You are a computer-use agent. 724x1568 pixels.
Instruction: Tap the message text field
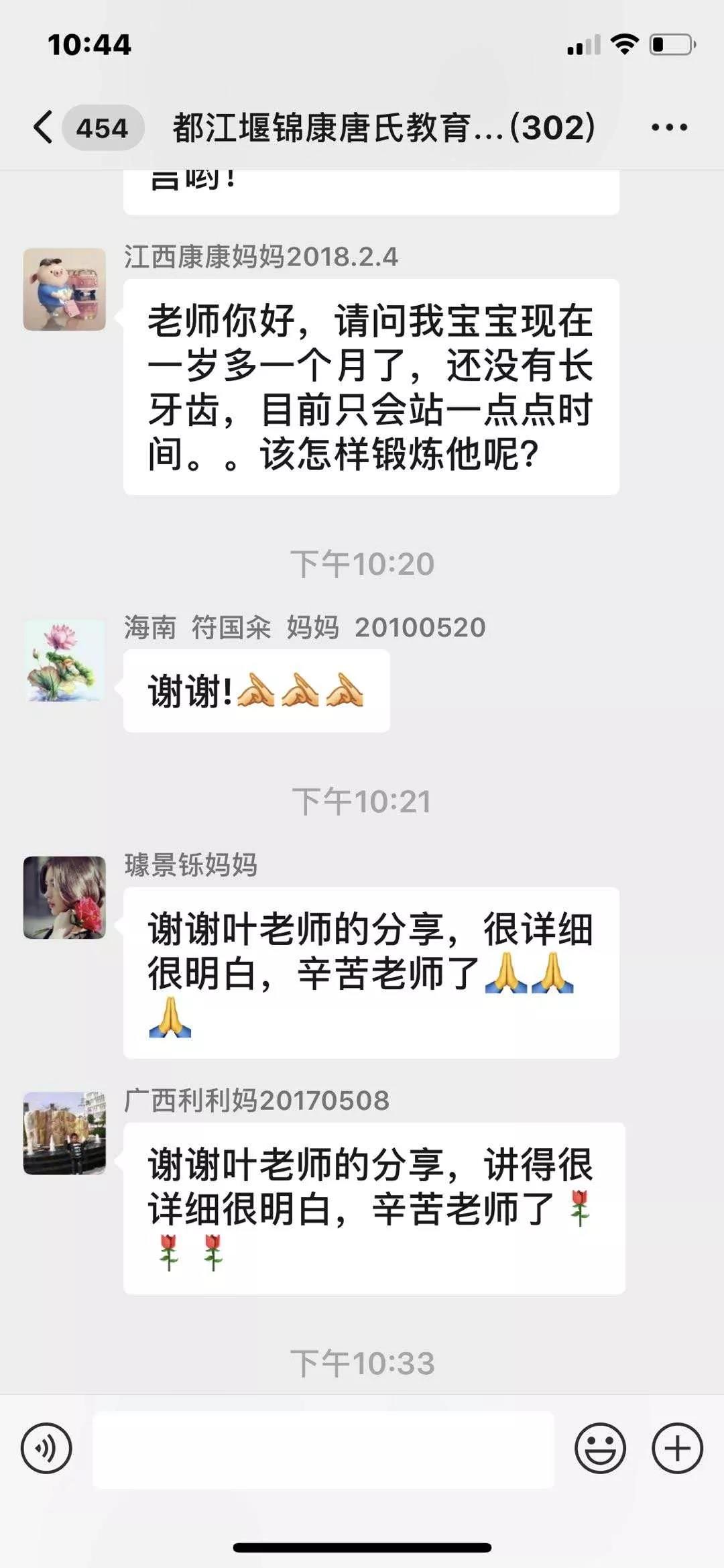(x=323, y=1449)
